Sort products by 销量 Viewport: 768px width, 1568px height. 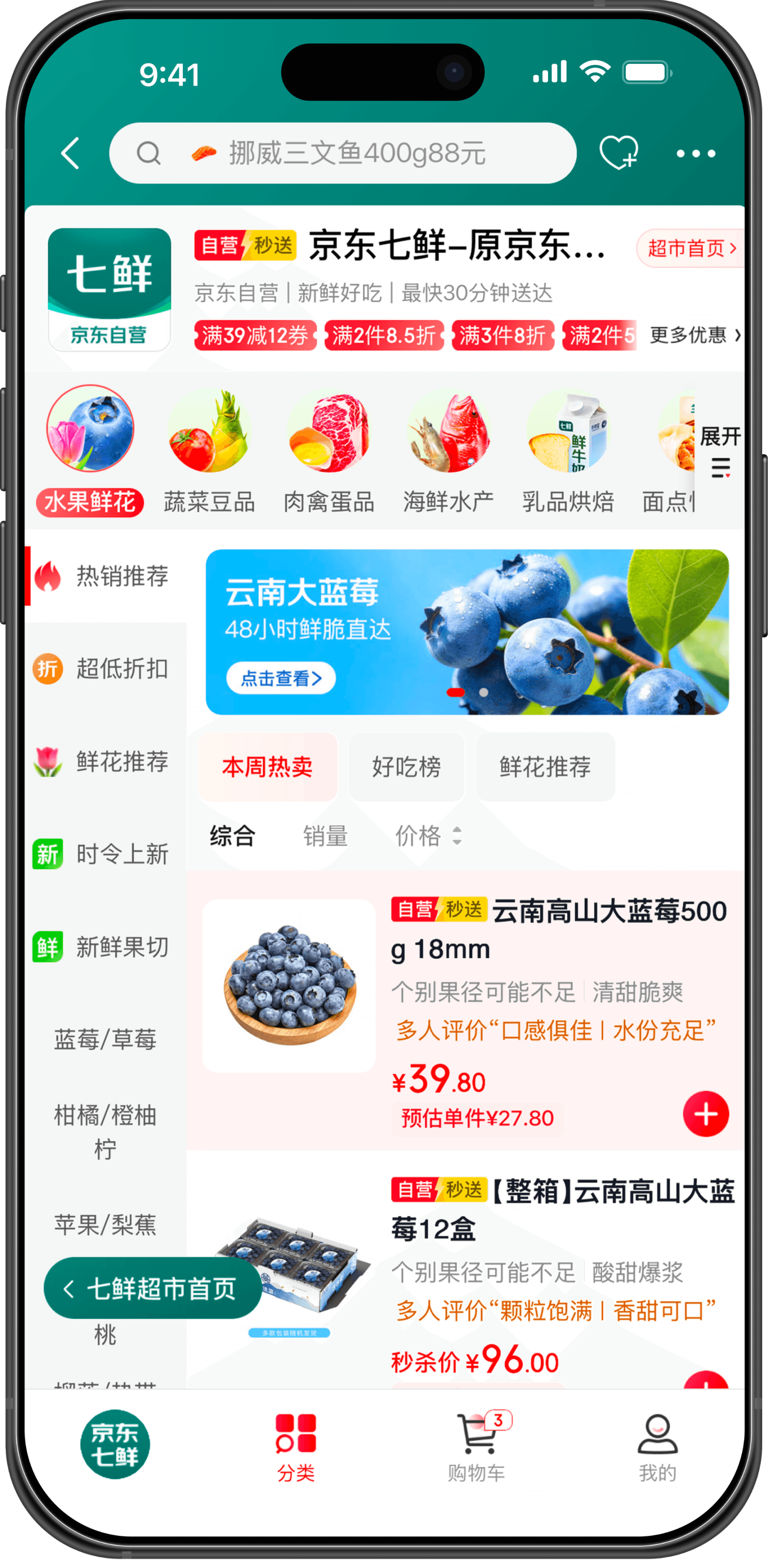coord(326,836)
